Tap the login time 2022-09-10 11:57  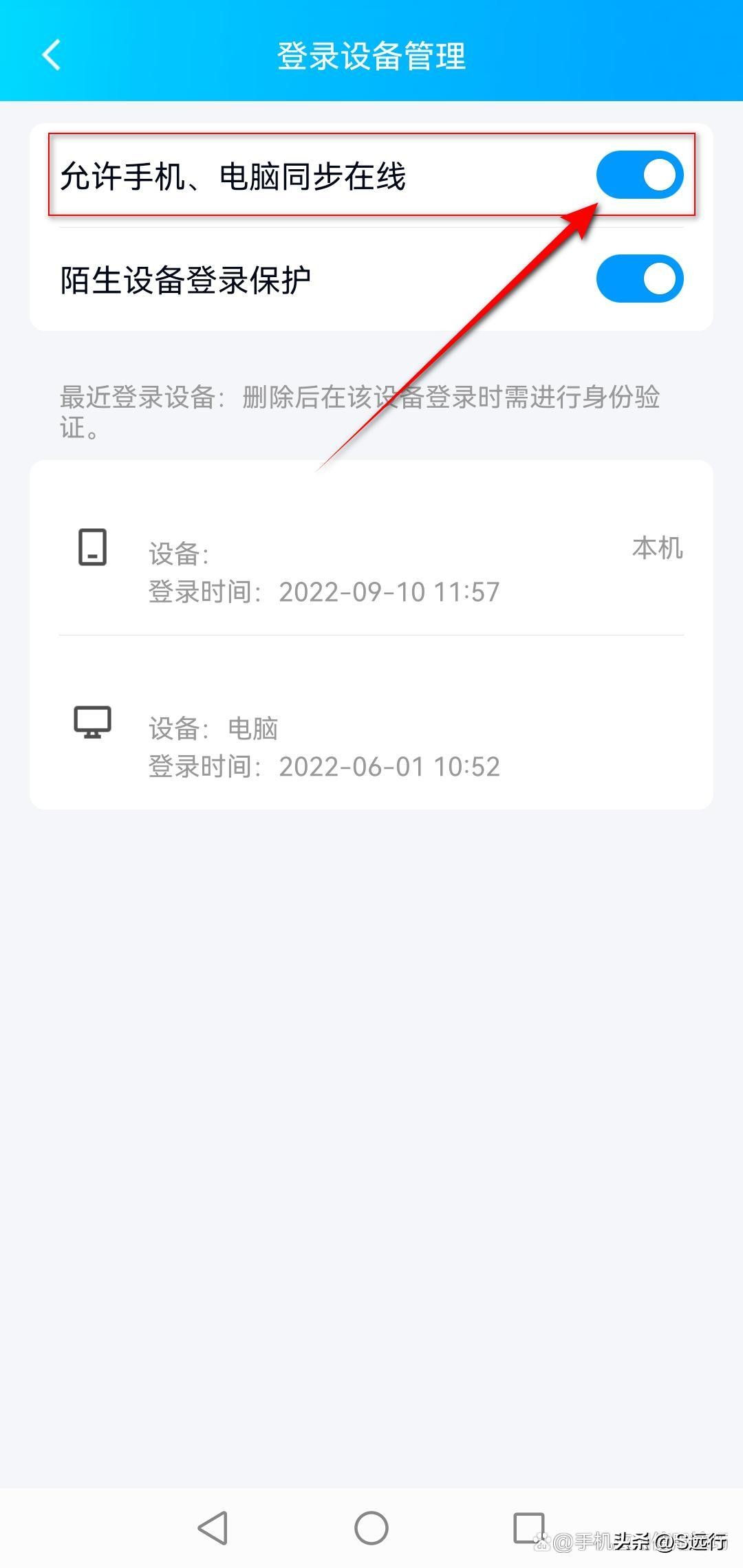click(323, 591)
